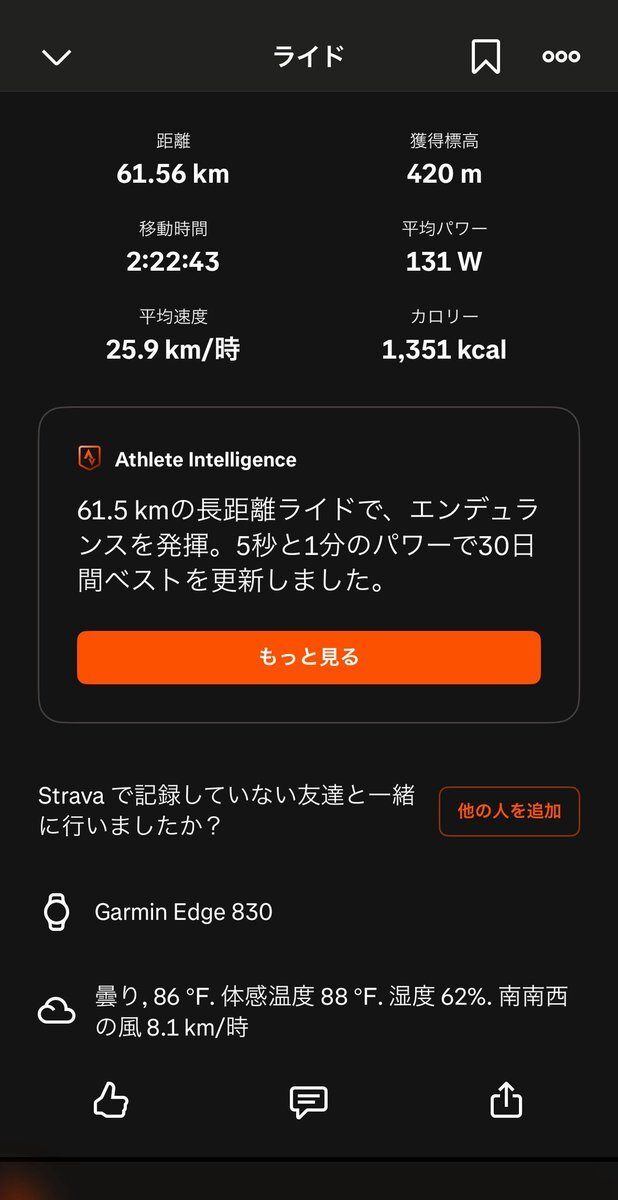Open the three-dot overflow menu

(x=561, y=57)
